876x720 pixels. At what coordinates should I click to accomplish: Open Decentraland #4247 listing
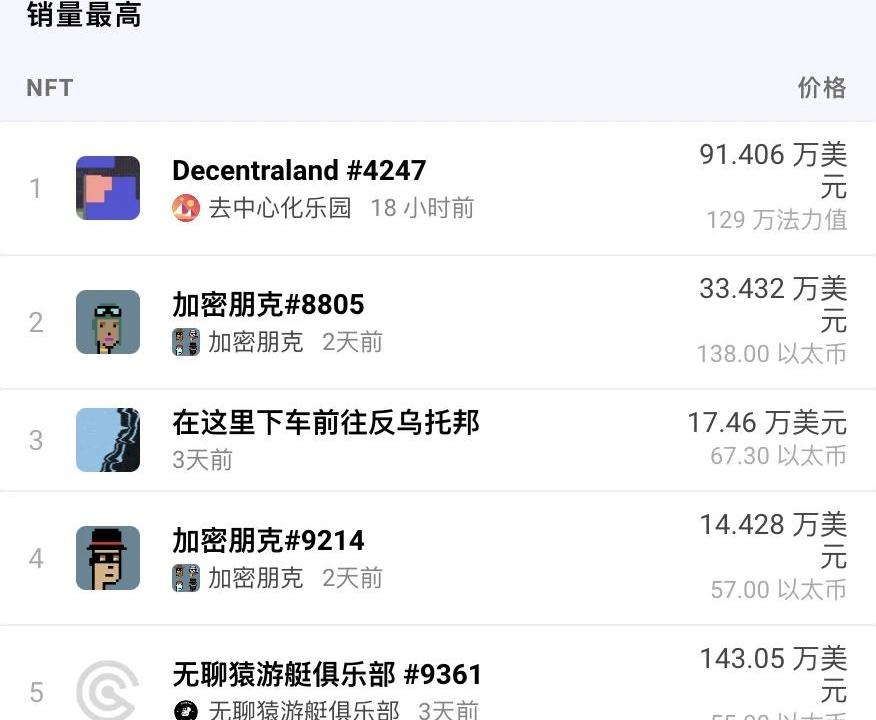coord(299,171)
